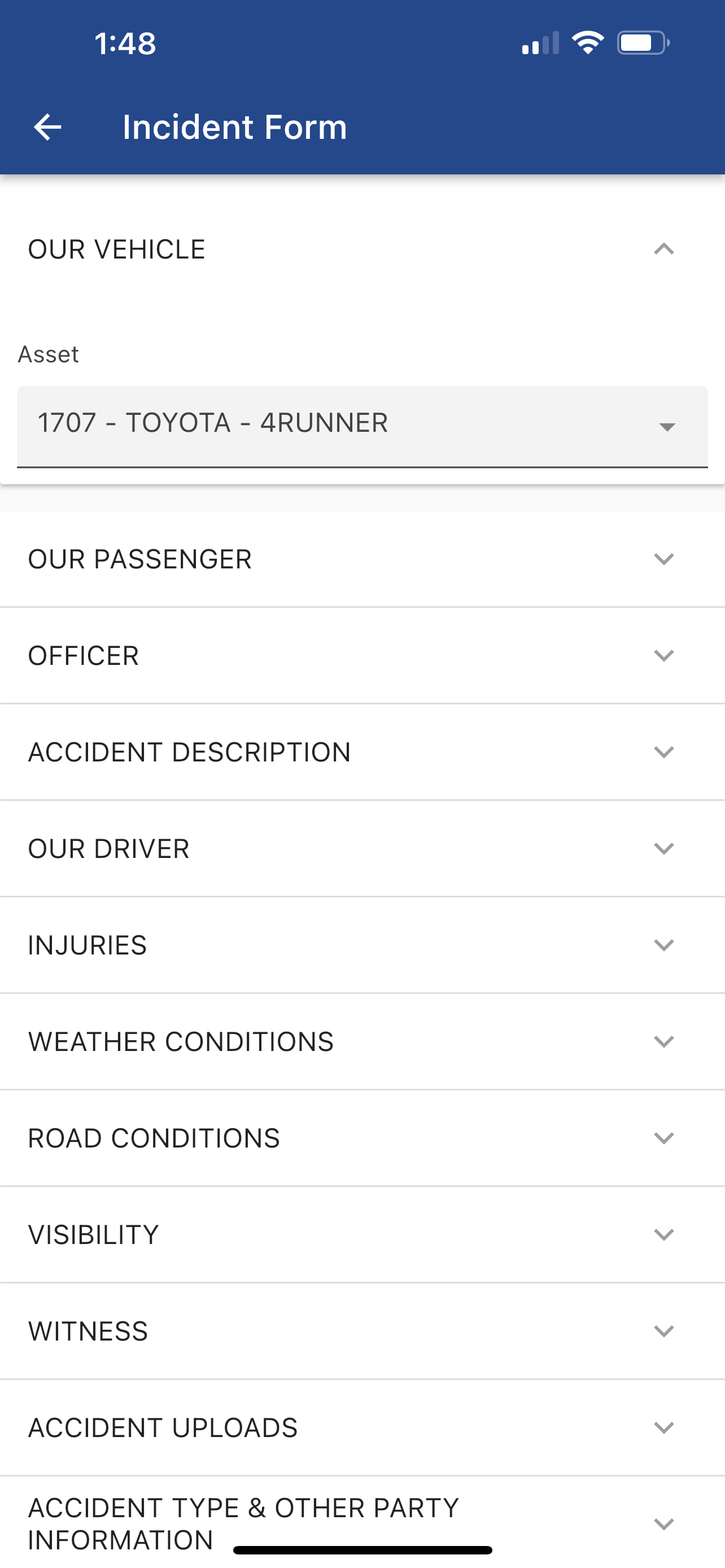Select the asset 1707 - TOYOTA - 4RUNNER

213,422
